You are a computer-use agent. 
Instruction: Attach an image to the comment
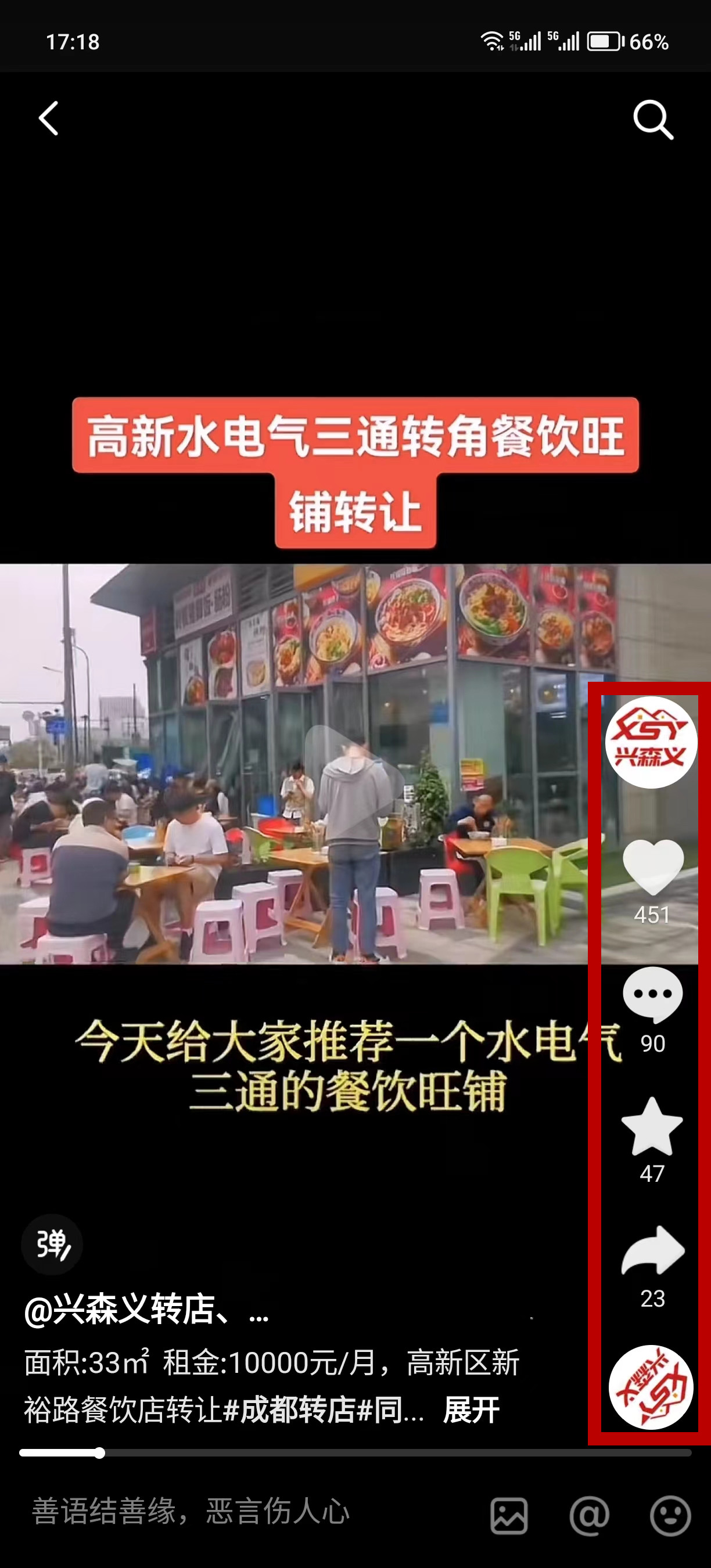(509, 1515)
